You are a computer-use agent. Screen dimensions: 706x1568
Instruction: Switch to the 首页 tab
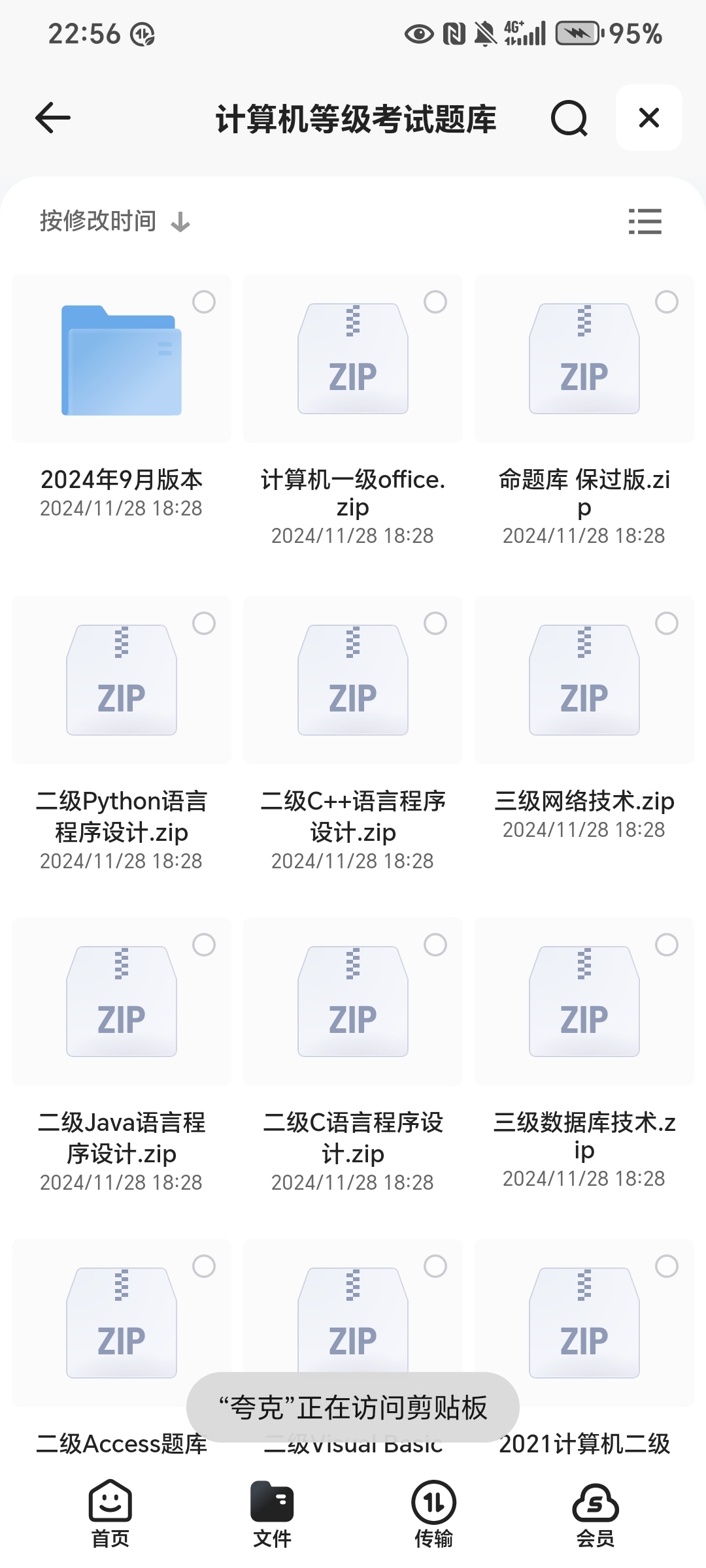(110, 1514)
